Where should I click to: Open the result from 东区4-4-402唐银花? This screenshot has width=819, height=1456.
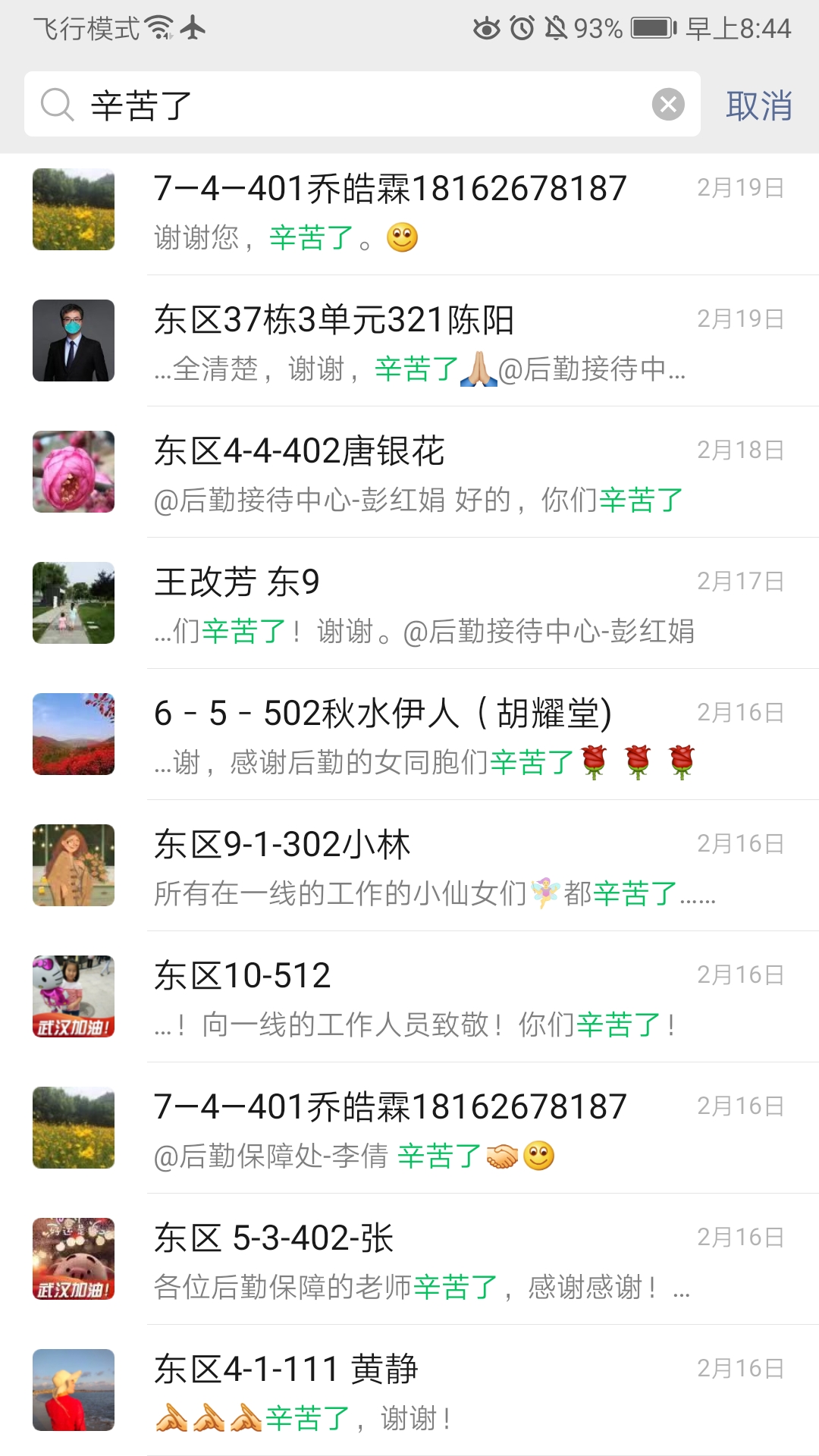point(425,472)
